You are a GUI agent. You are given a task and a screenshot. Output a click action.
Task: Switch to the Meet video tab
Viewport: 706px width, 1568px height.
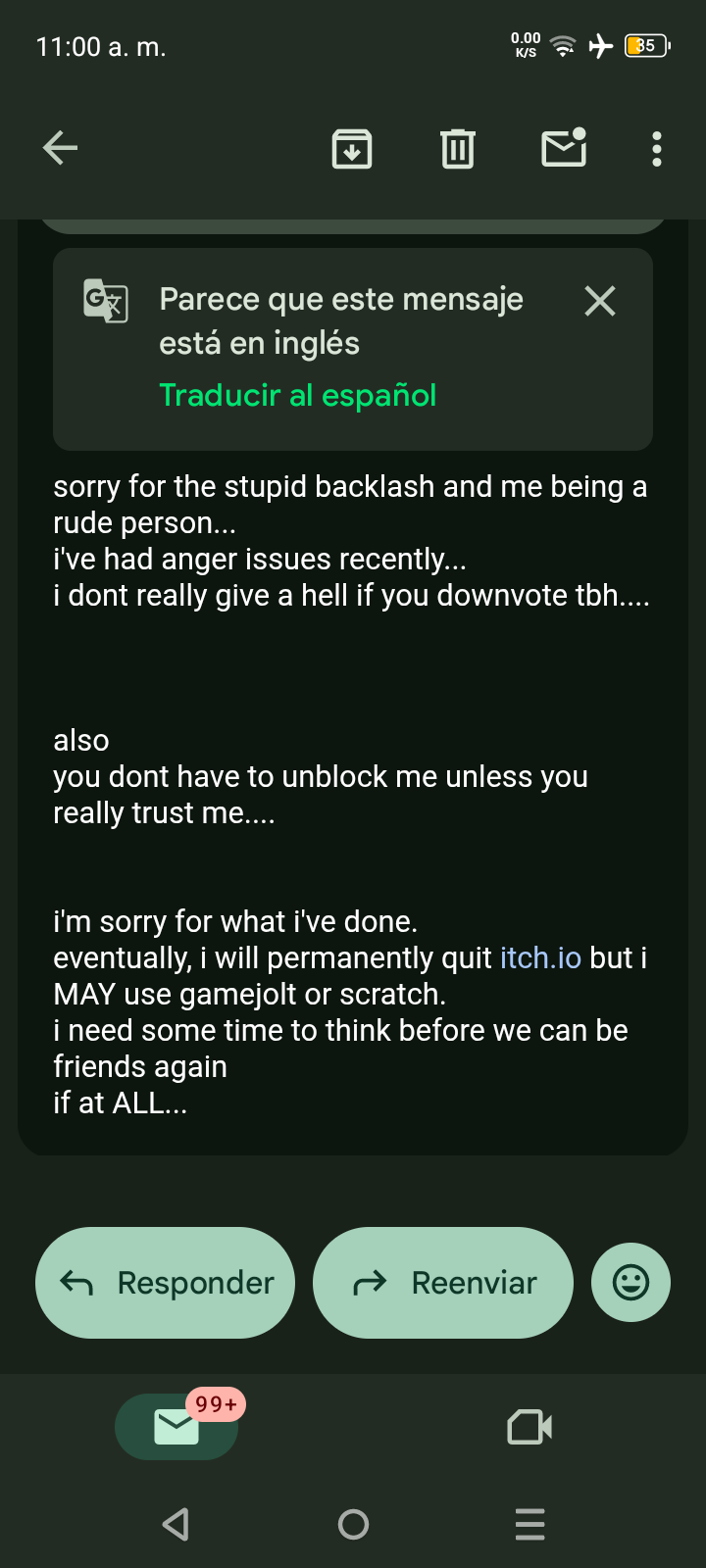(x=529, y=1427)
